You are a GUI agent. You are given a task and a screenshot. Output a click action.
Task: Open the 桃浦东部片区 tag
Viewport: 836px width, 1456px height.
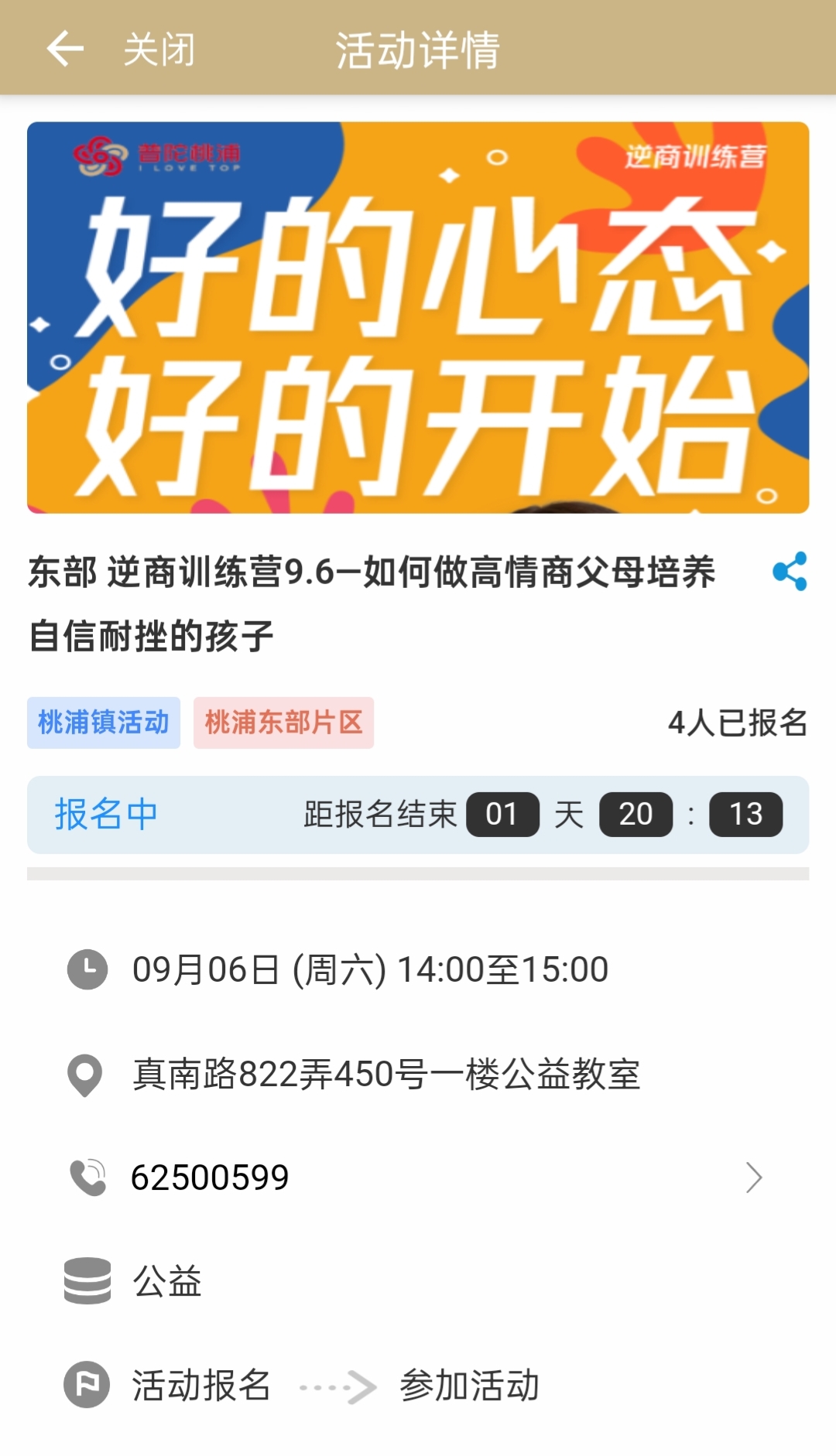coord(283,723)
